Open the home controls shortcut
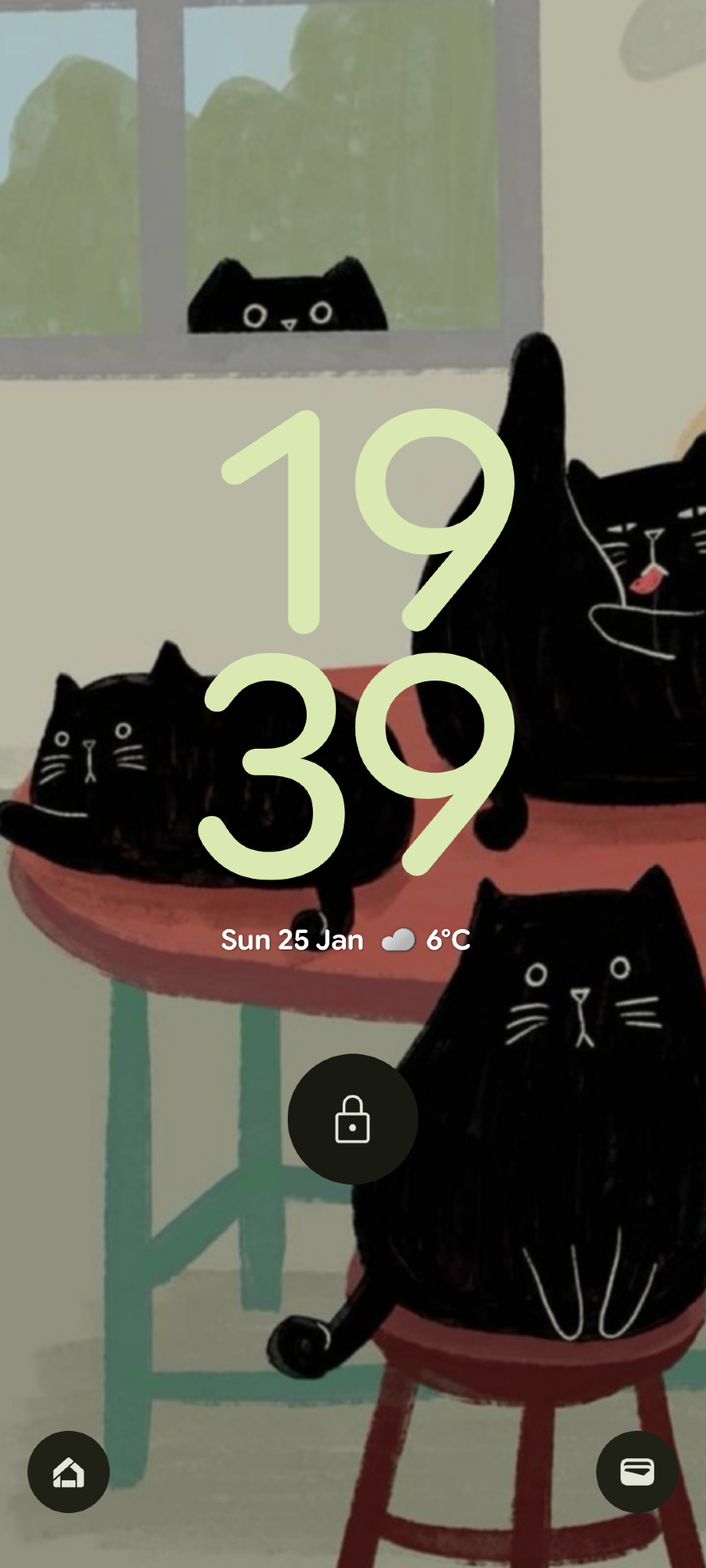This screenshot has height=1568, width=706. [68, 1472]
